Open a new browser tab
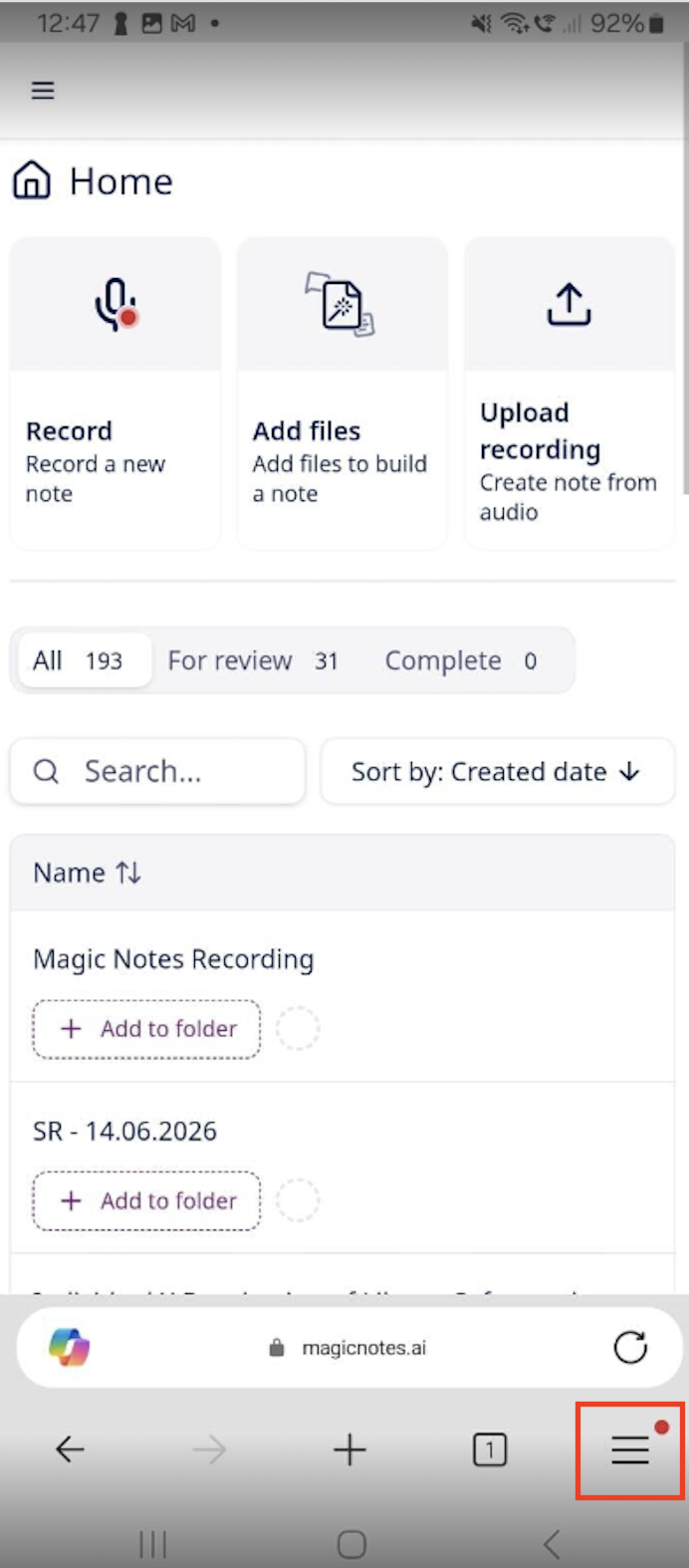 tap(349, 1449)
